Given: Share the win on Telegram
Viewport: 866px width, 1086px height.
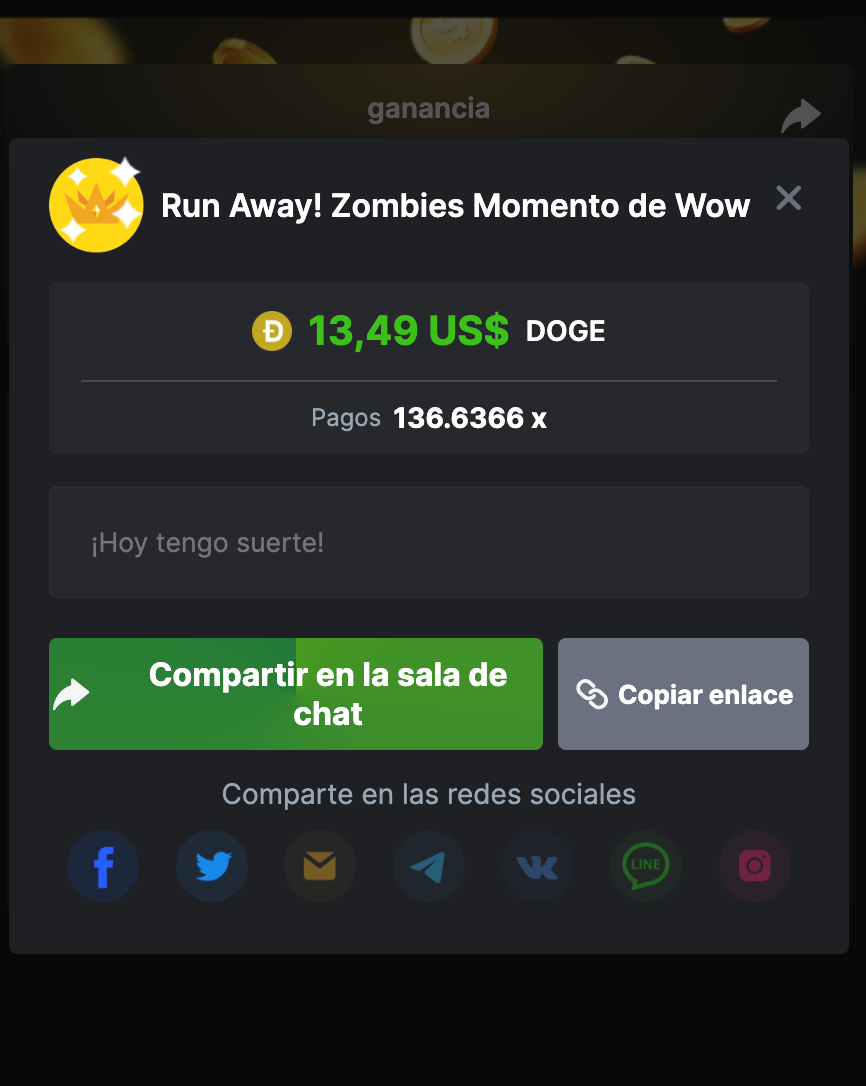Looking at the screenshot, I should tap(429, 866).
